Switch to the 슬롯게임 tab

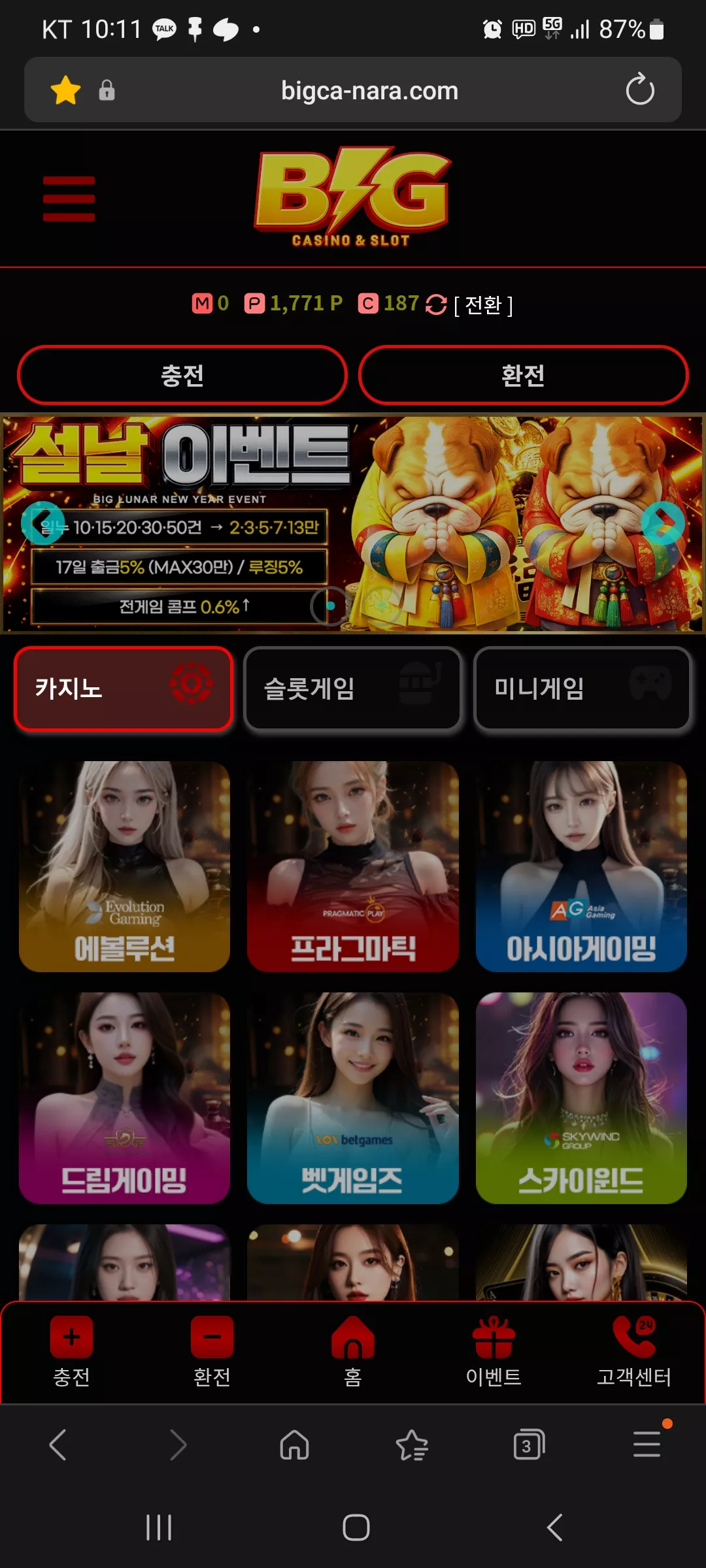click(x=353, y=688)
